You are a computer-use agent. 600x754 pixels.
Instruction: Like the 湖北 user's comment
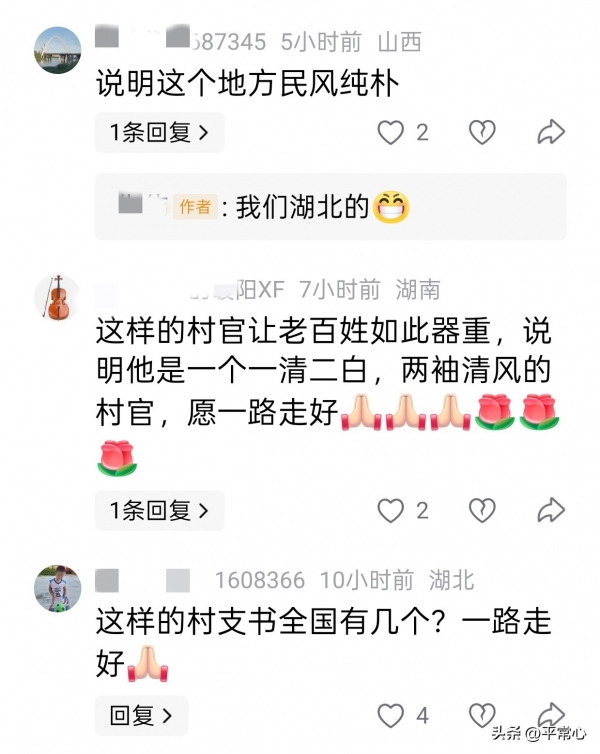coord(391,716)
